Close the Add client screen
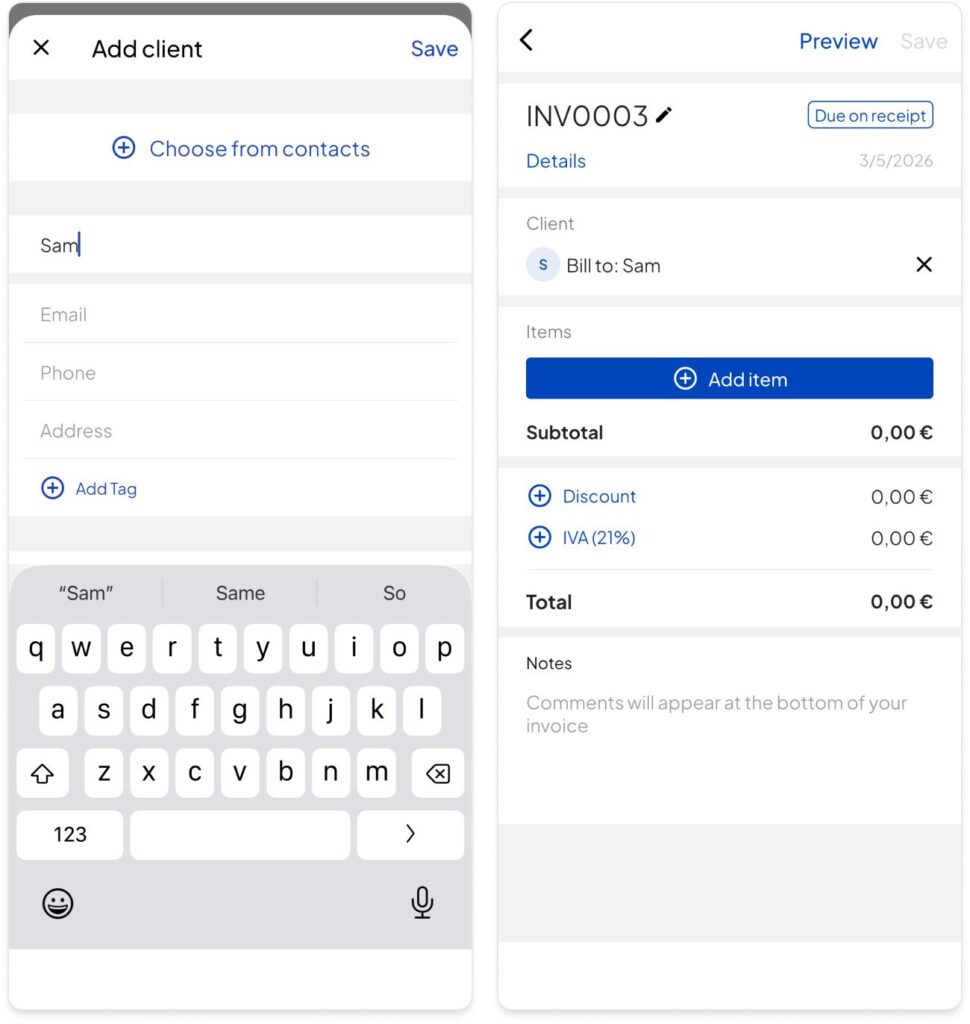Image resolution: width=970 pixels, height=1024 pixels. tap(41, 48)
